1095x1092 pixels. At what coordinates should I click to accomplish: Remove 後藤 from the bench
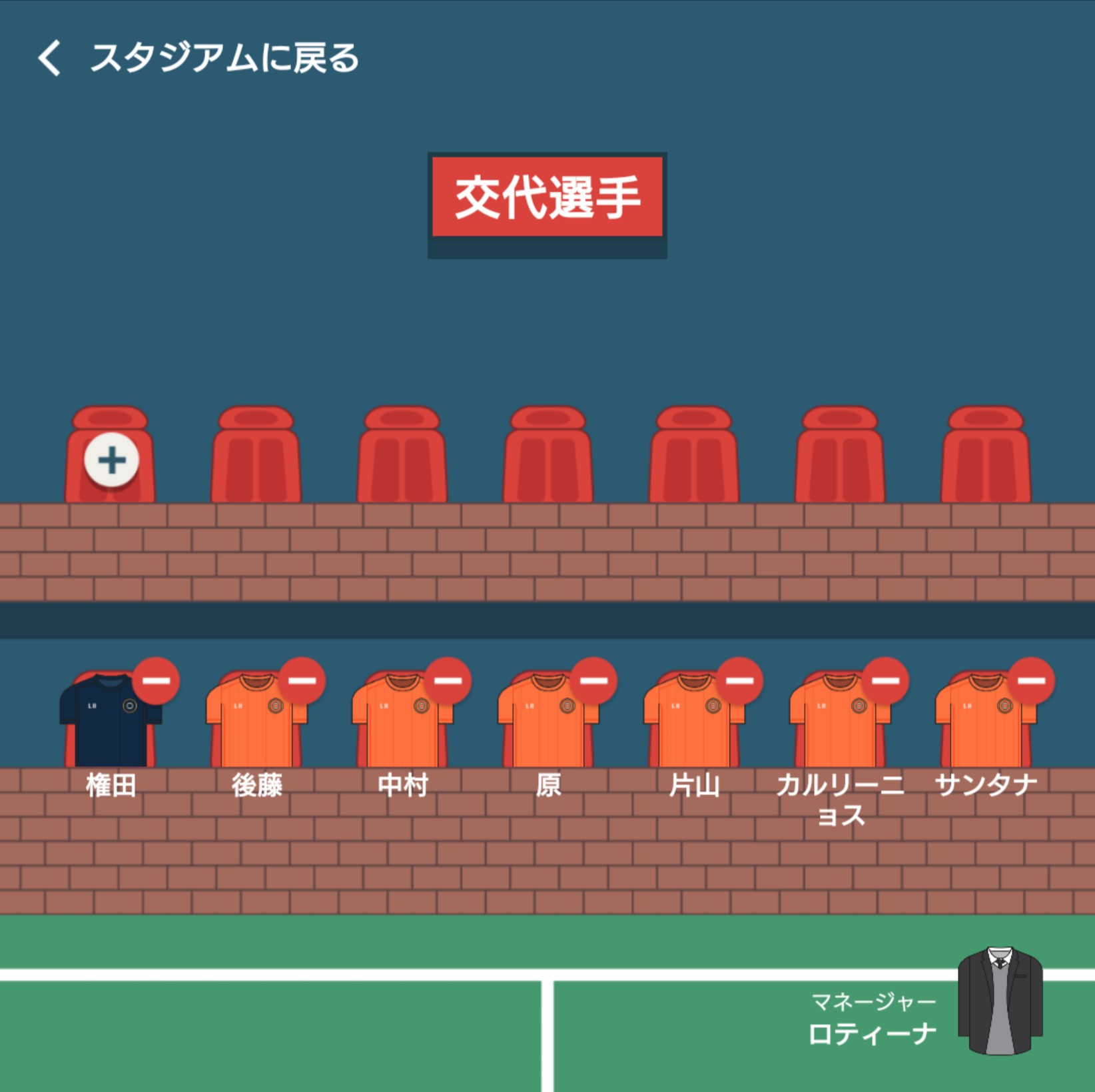click(x=302, y=680)
